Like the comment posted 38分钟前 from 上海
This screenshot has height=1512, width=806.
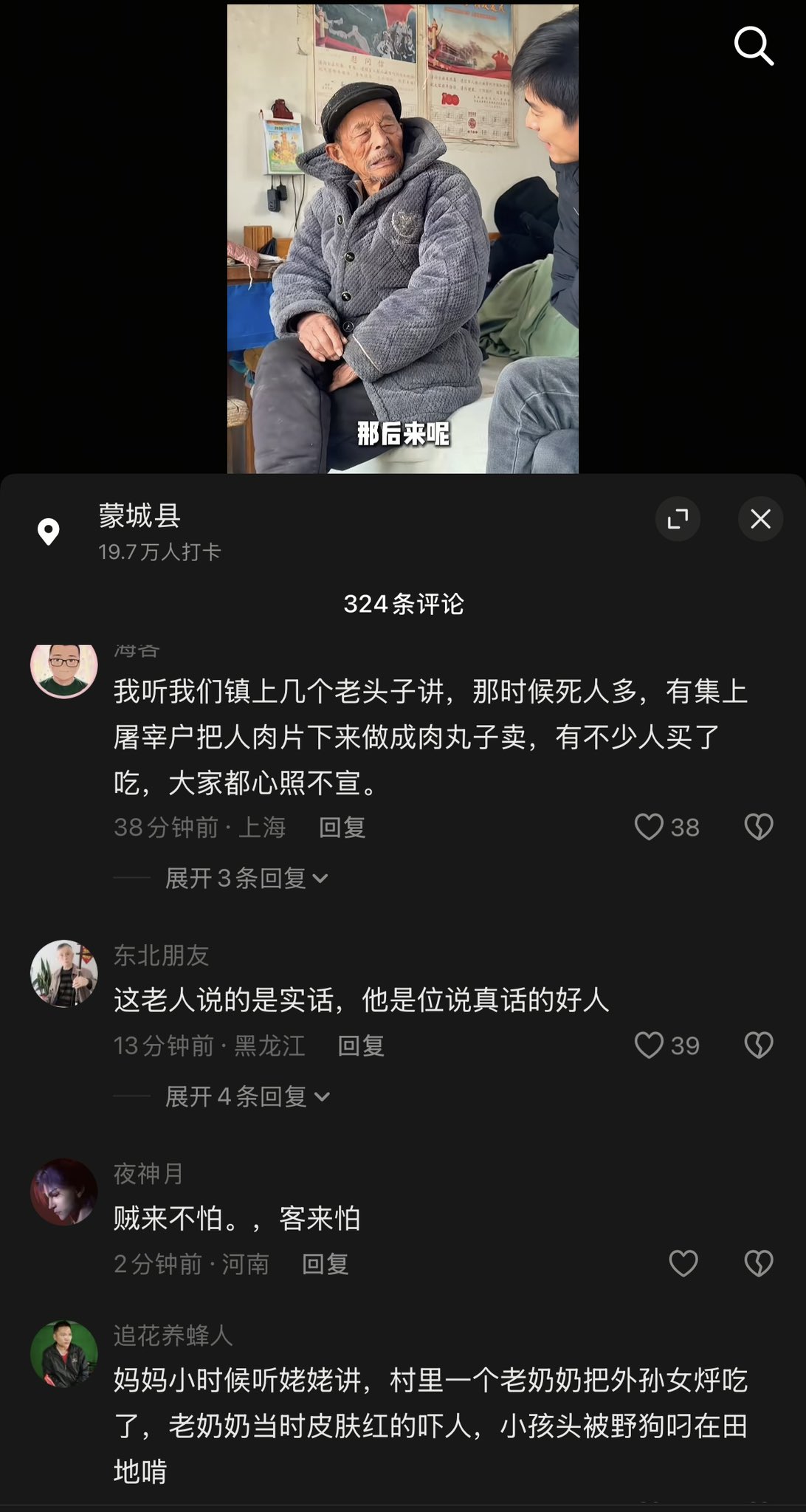(650, 827)
